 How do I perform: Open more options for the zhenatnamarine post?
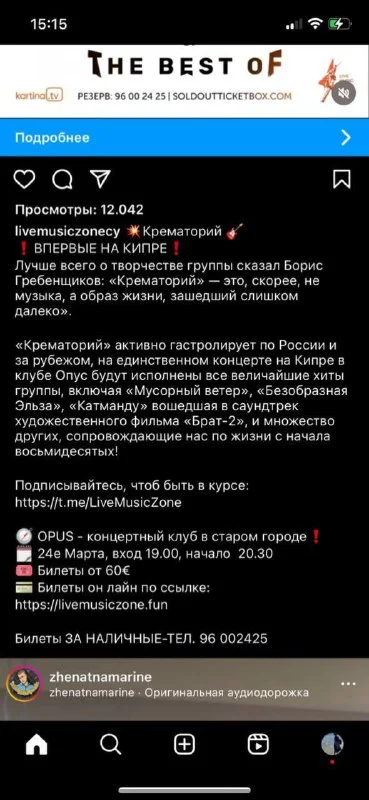click(348, 684)
